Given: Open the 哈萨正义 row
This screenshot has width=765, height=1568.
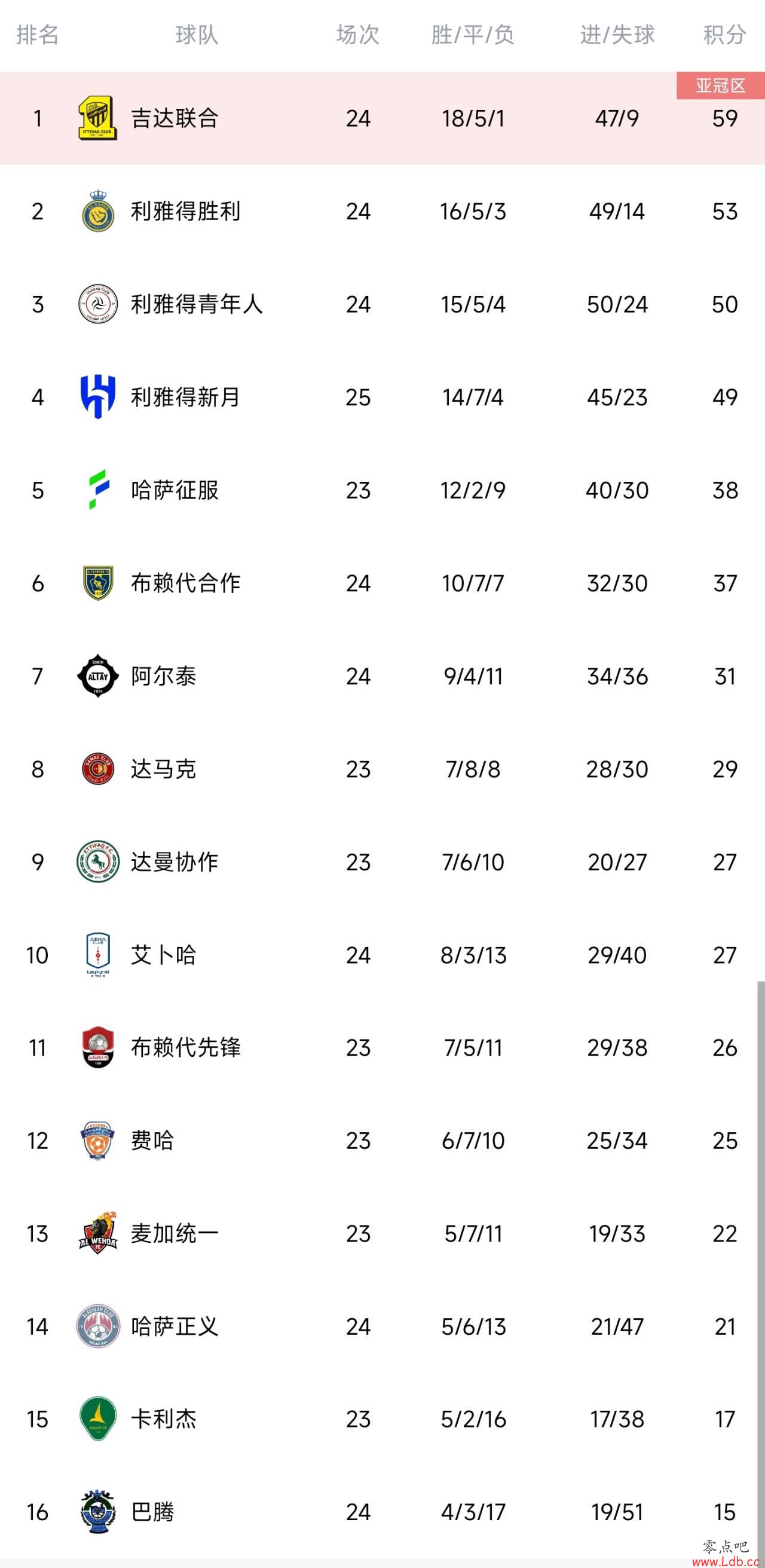Looking at the screenshot, I should (382, 1326).
